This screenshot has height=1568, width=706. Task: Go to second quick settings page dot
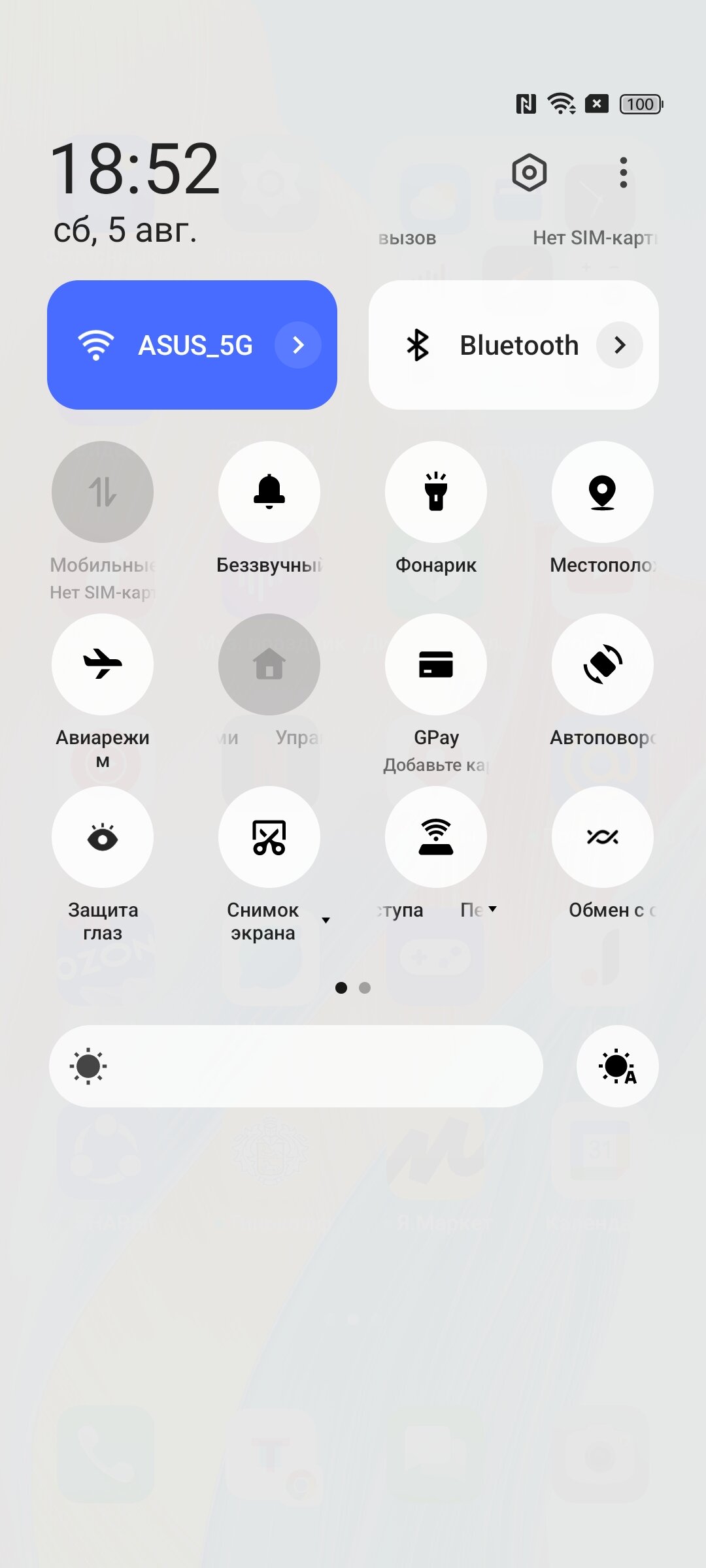(365, 988)
